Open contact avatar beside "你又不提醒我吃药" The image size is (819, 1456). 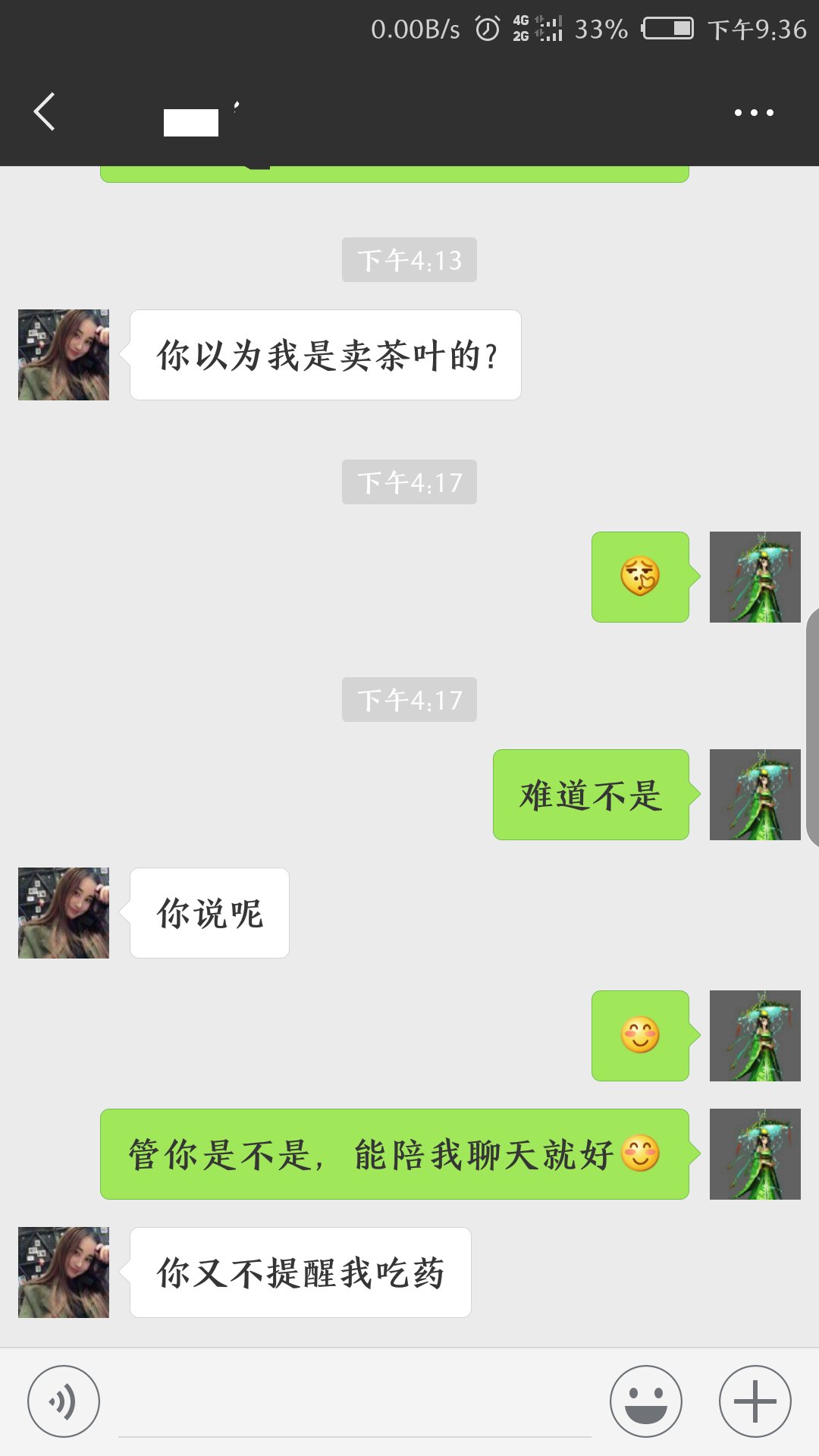click(x=64, y=1272)
